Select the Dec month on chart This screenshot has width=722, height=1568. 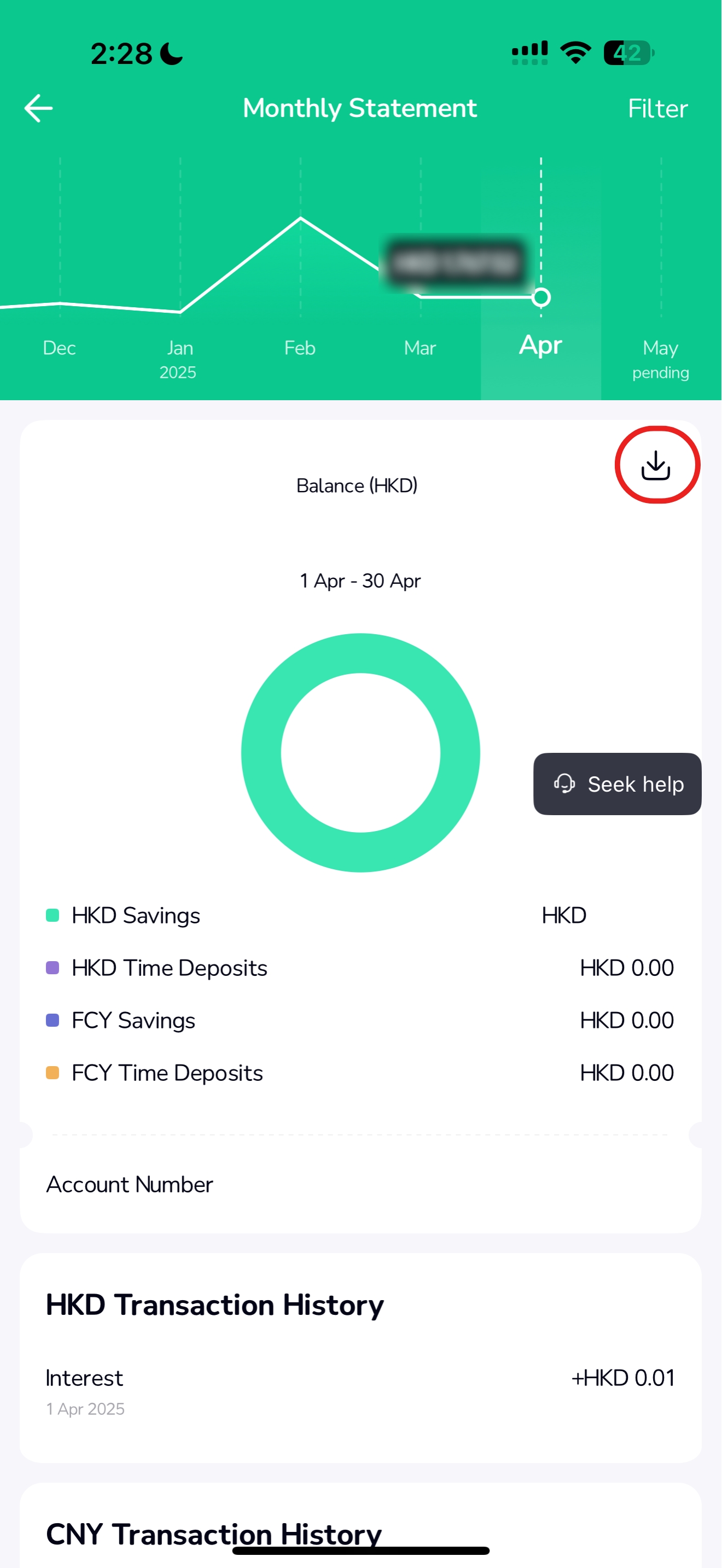pyautogui.click(x=60, y=348)
